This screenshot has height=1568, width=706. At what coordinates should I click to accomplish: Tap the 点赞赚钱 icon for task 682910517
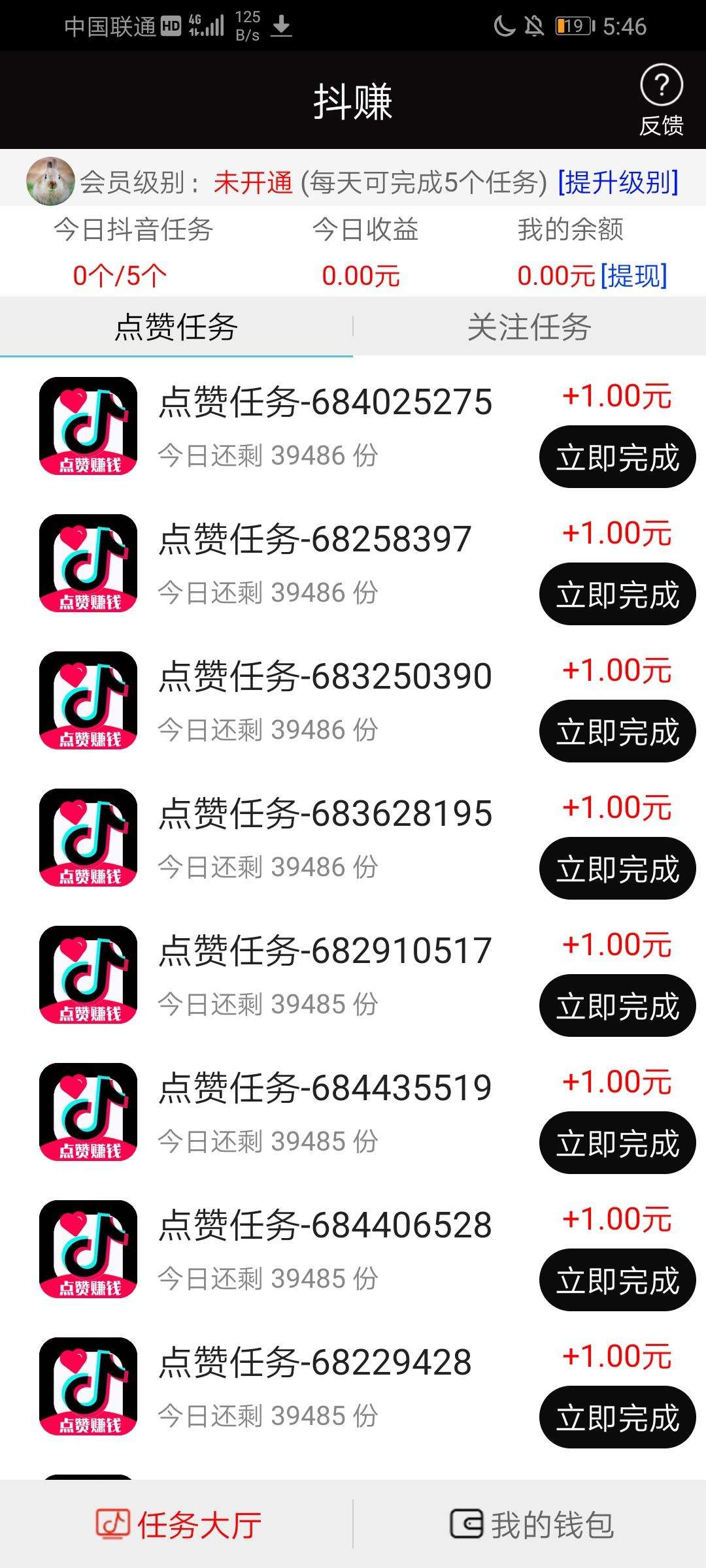pyautogui.click(x=88, y=977)
